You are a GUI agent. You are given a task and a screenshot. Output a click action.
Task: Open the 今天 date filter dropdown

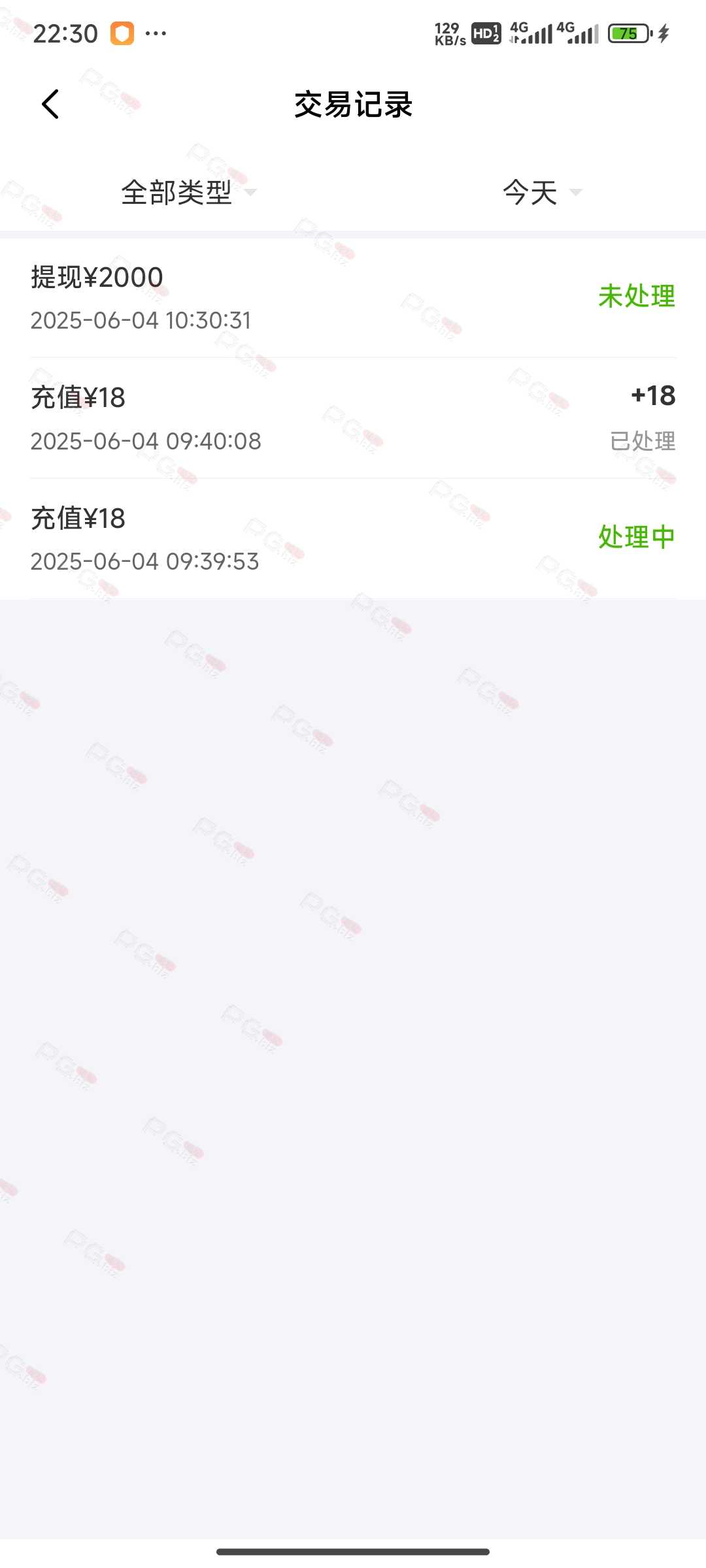pyautogui.click(x=542, y=192)
